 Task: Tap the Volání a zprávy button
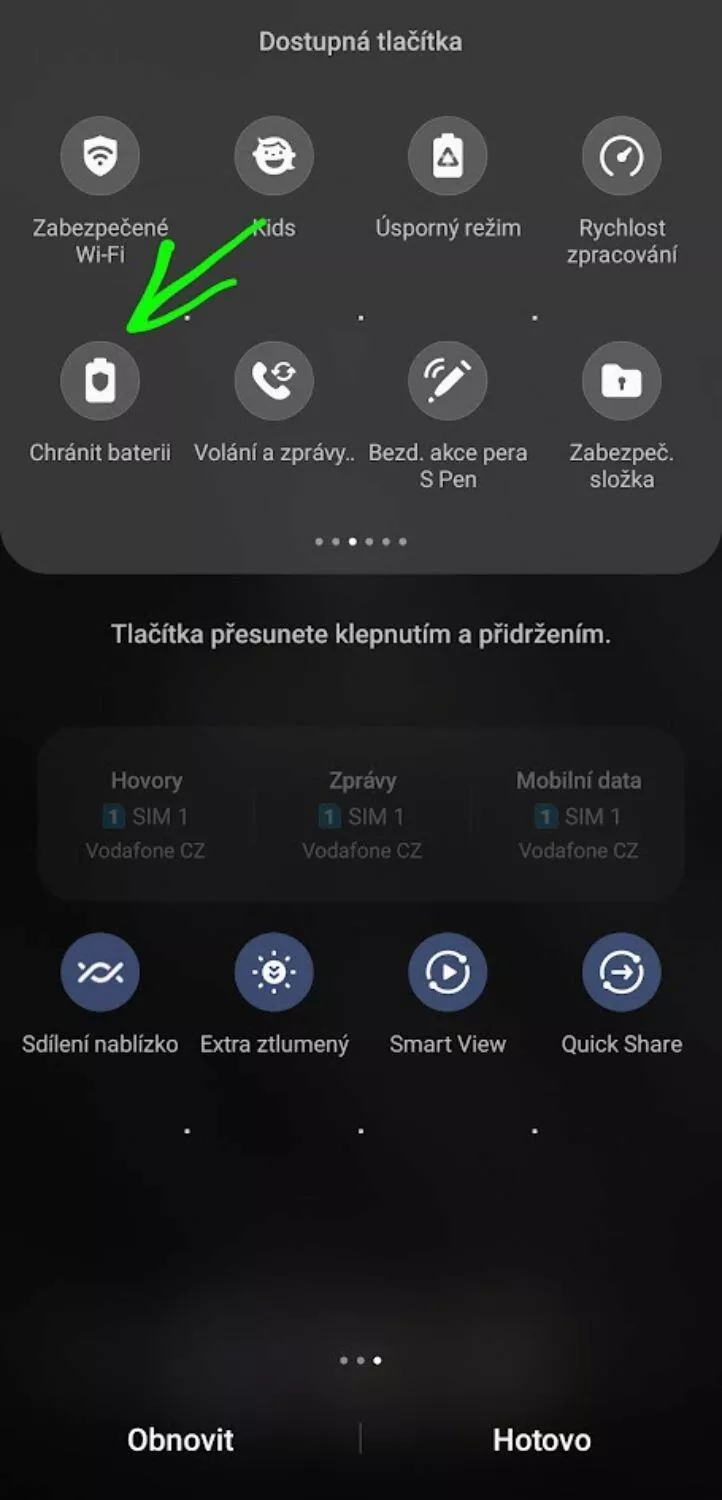tap(274, 381)
